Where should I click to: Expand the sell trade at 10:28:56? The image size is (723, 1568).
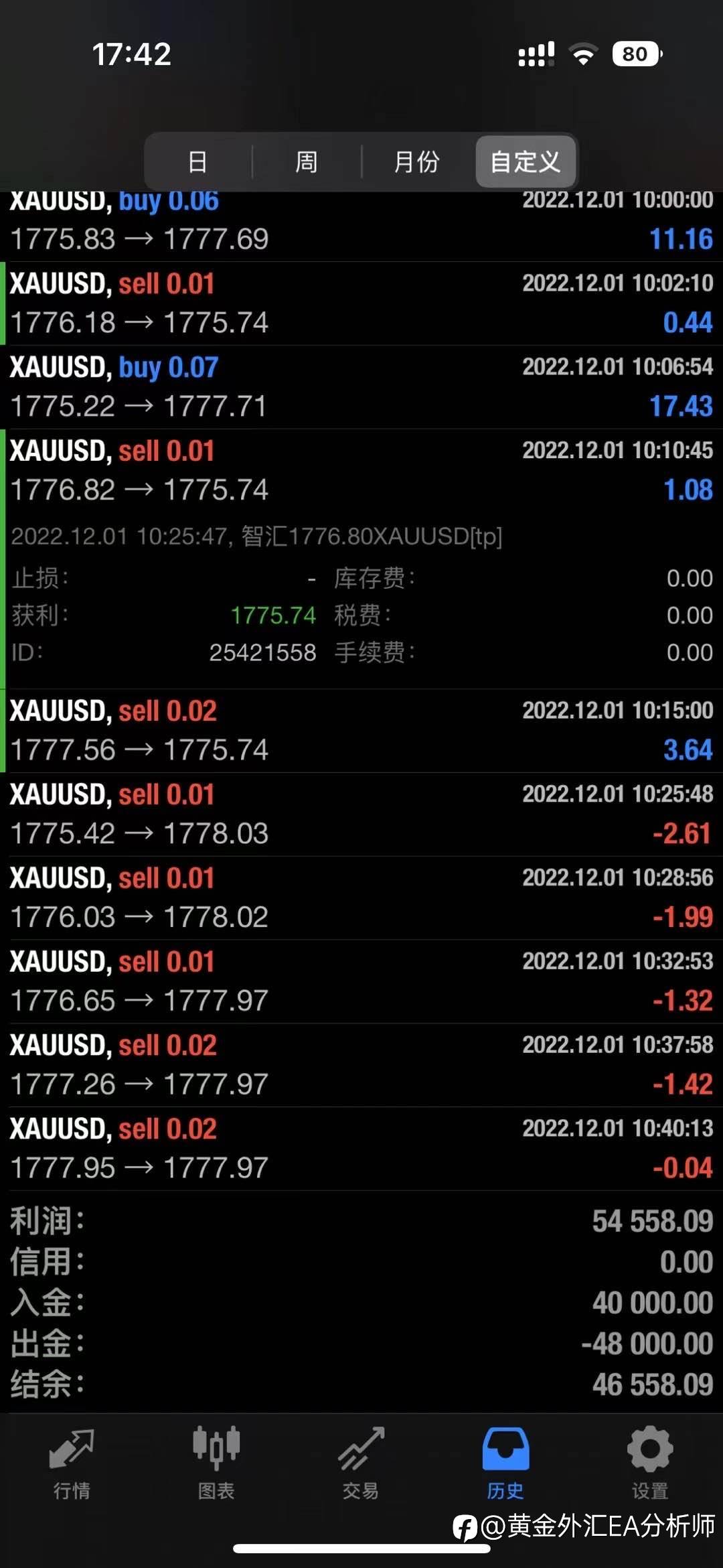361,898
